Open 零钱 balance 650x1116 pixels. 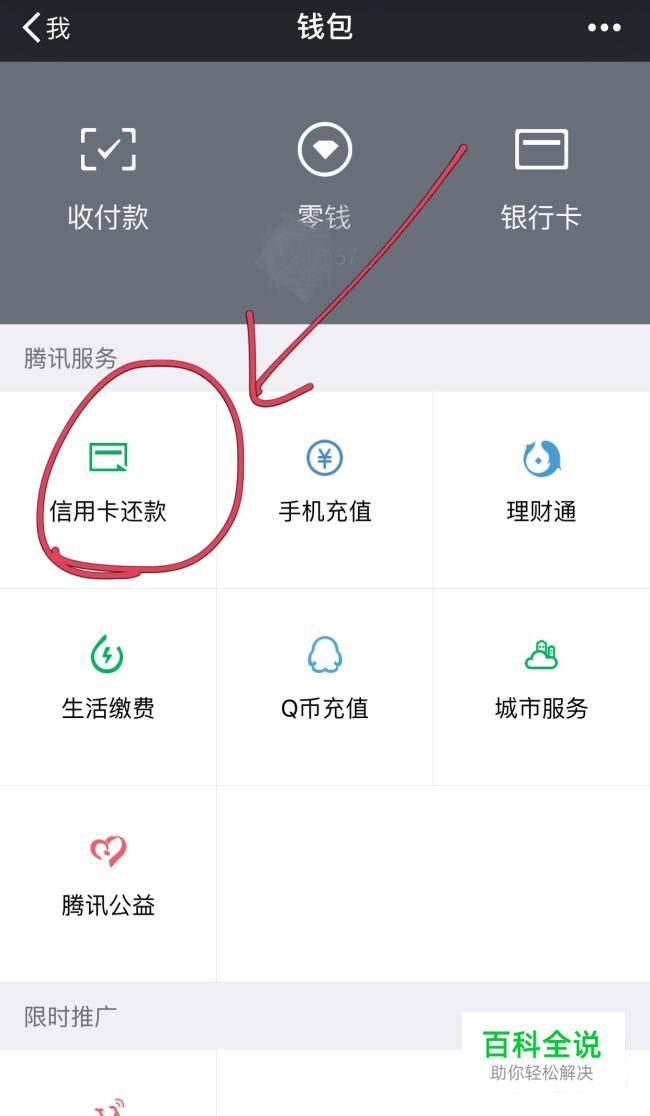[325, 178]
